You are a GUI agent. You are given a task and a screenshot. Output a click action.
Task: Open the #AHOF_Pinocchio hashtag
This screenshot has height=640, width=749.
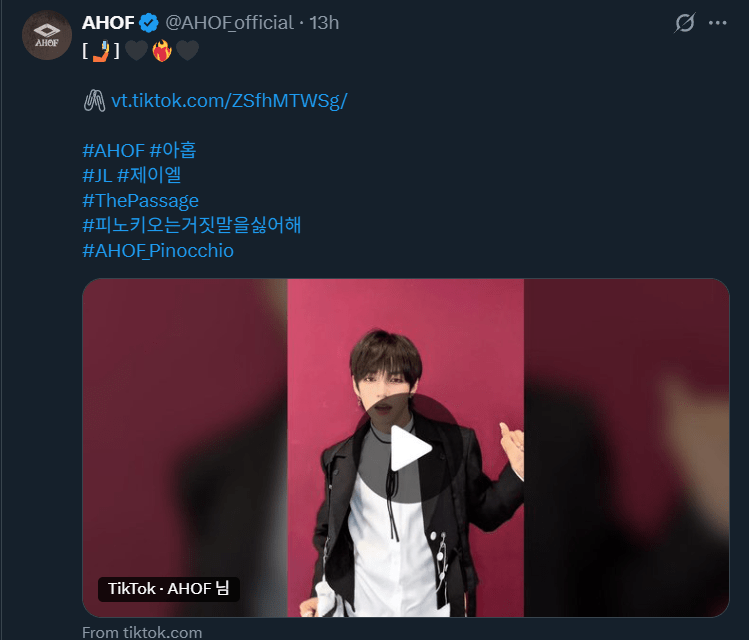pos(158,251)
